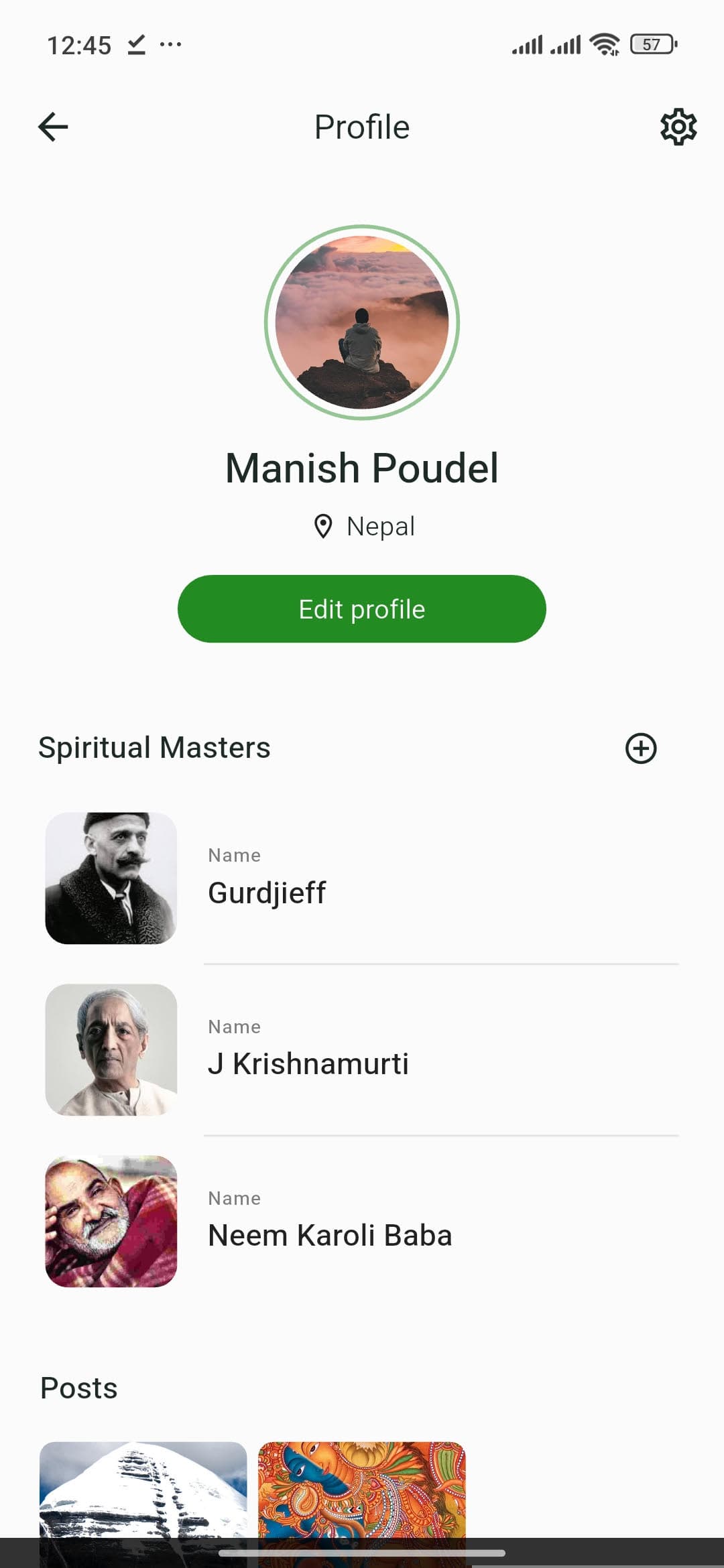Open Neem Karoli Baba's picture
Image resolution: width=724 pixels, height=1568 pixels.
(x=111, y=1222)
